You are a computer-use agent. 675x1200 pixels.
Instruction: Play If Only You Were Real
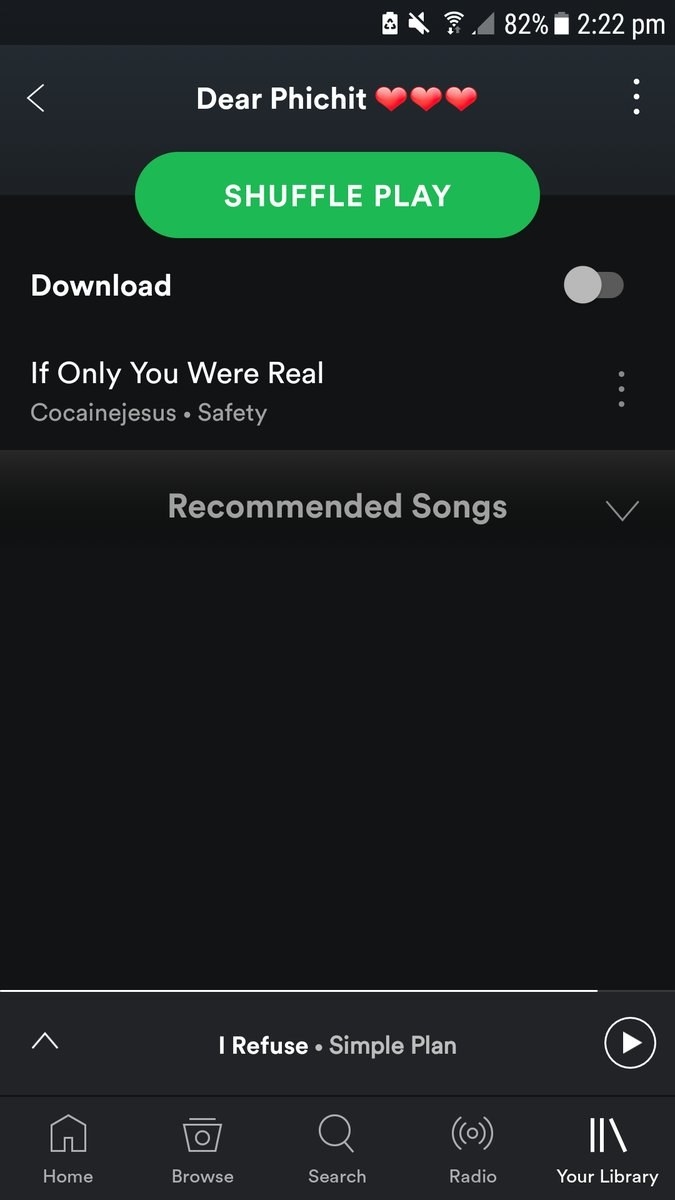tap(250, 390)
